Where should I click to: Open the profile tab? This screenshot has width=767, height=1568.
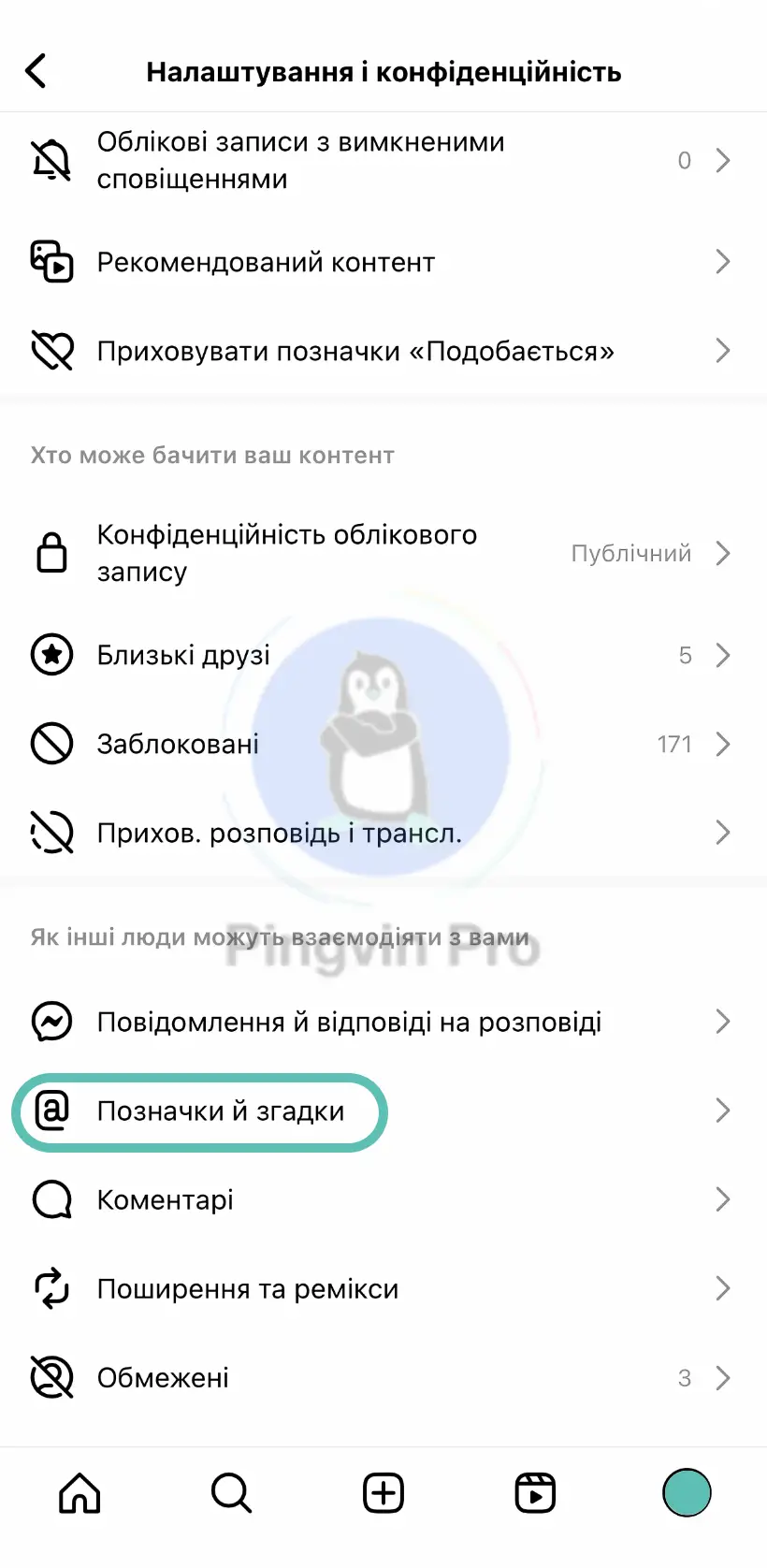(687, 1493)
